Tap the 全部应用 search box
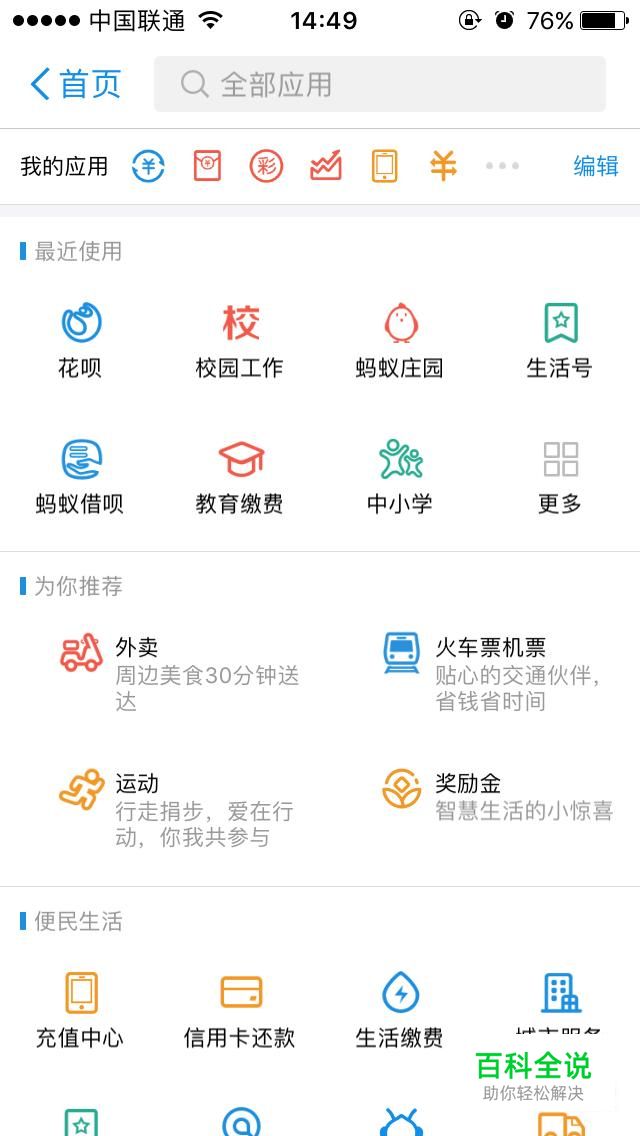Screen dimensions: 640x1136 (379, 84)
